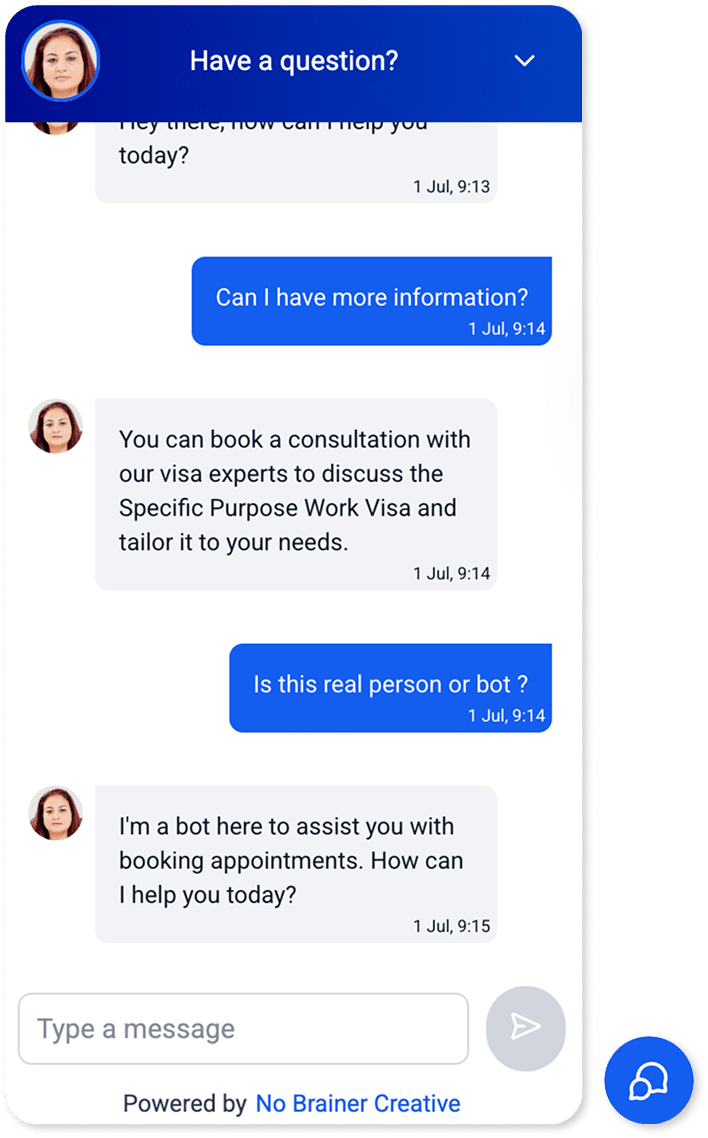
Task: Send the message with the arrow button
Action: click(x=525, y=1026)
